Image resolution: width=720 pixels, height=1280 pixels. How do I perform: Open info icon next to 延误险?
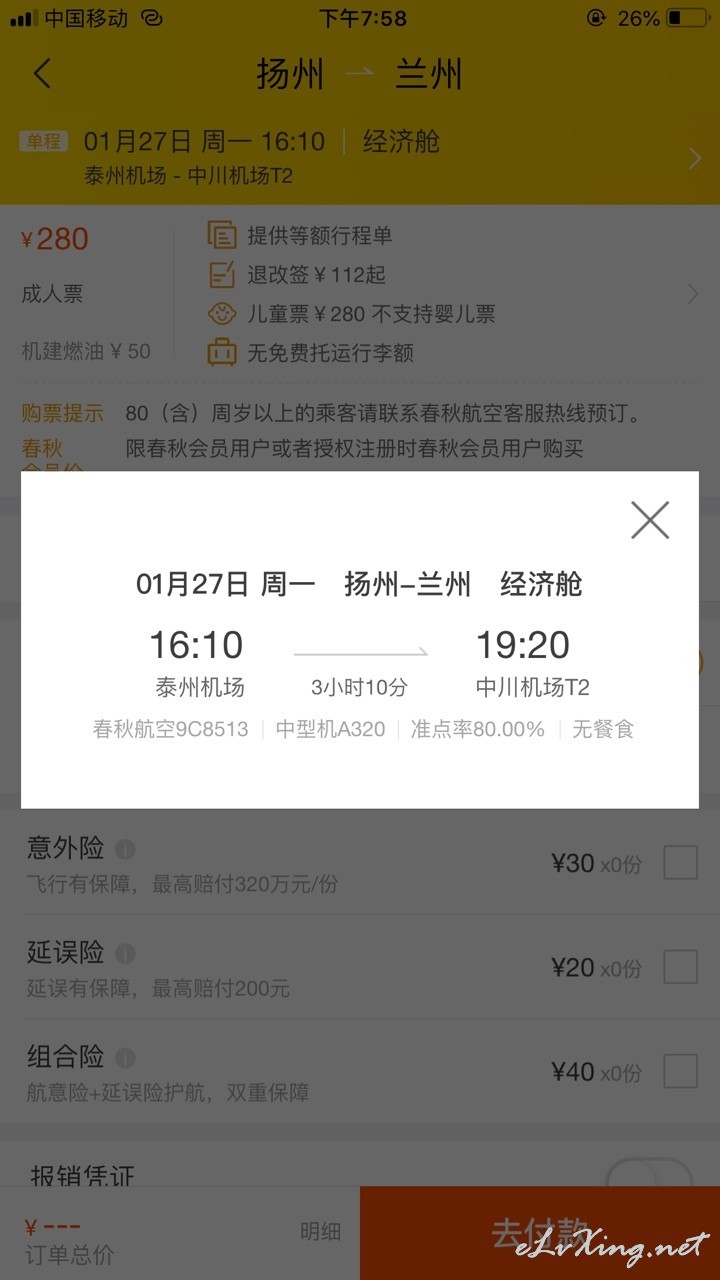pos(125,953)
